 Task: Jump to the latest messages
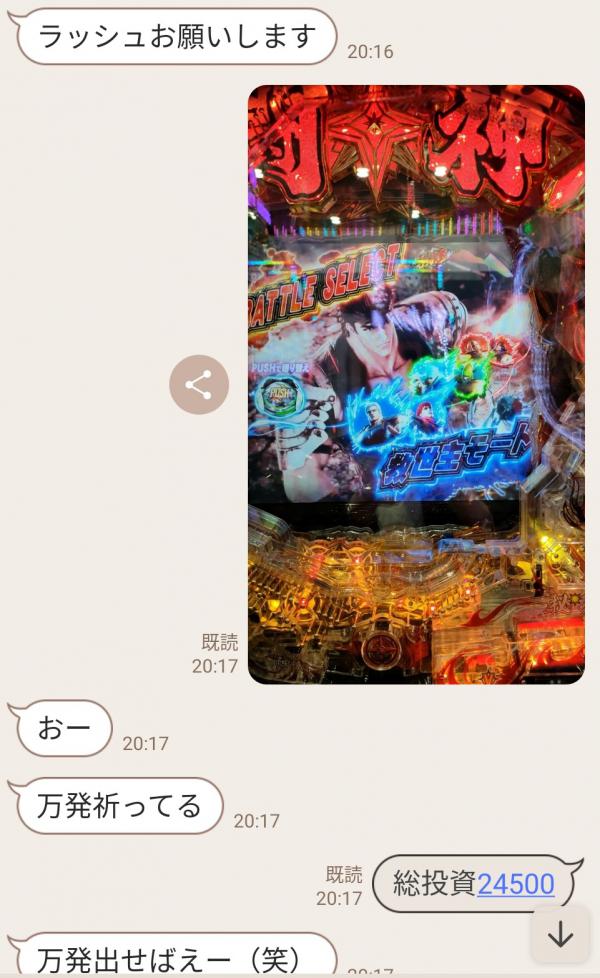(560, 935)
